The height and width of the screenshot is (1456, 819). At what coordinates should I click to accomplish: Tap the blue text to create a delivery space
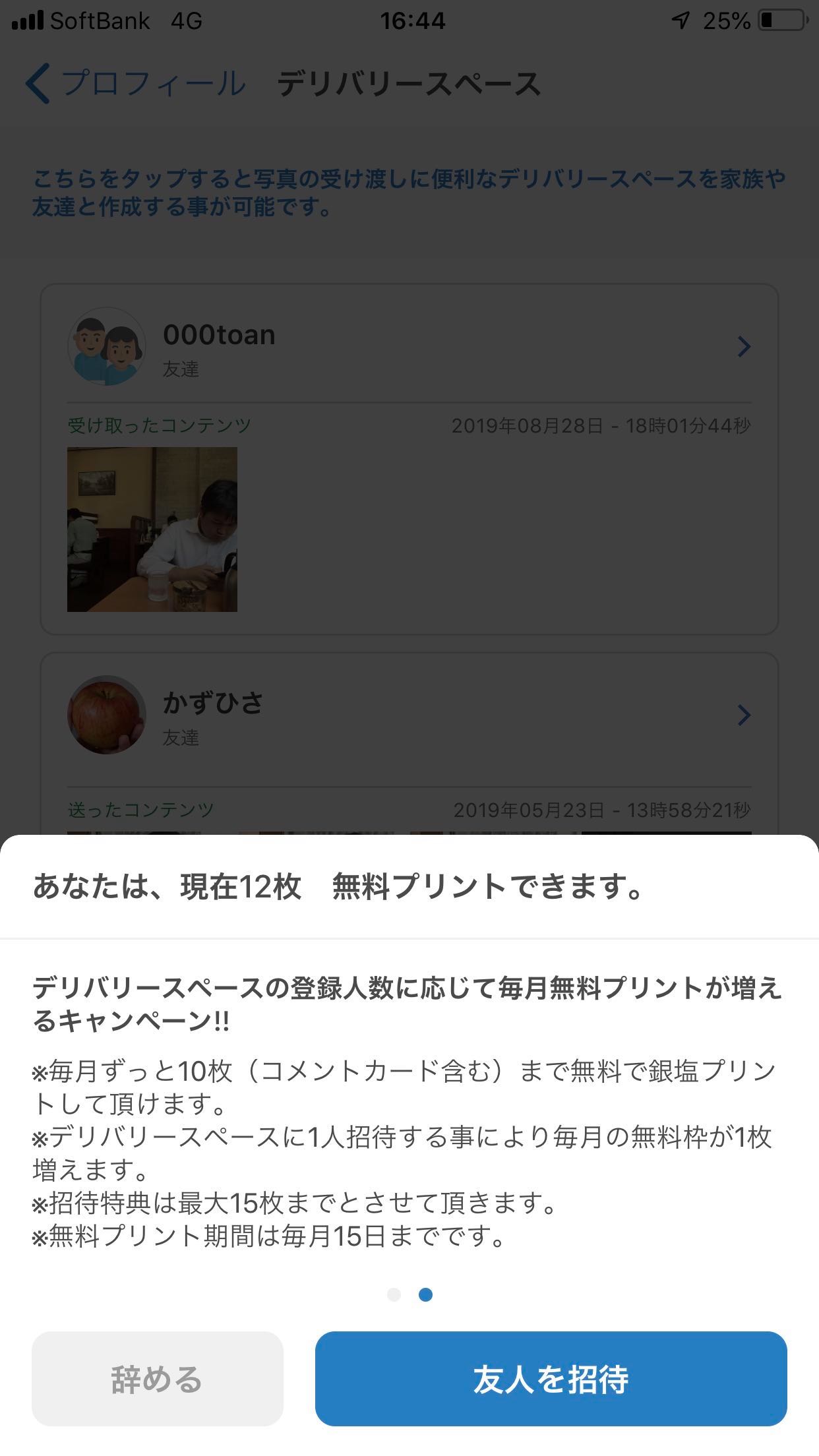(x=409, y=193)
